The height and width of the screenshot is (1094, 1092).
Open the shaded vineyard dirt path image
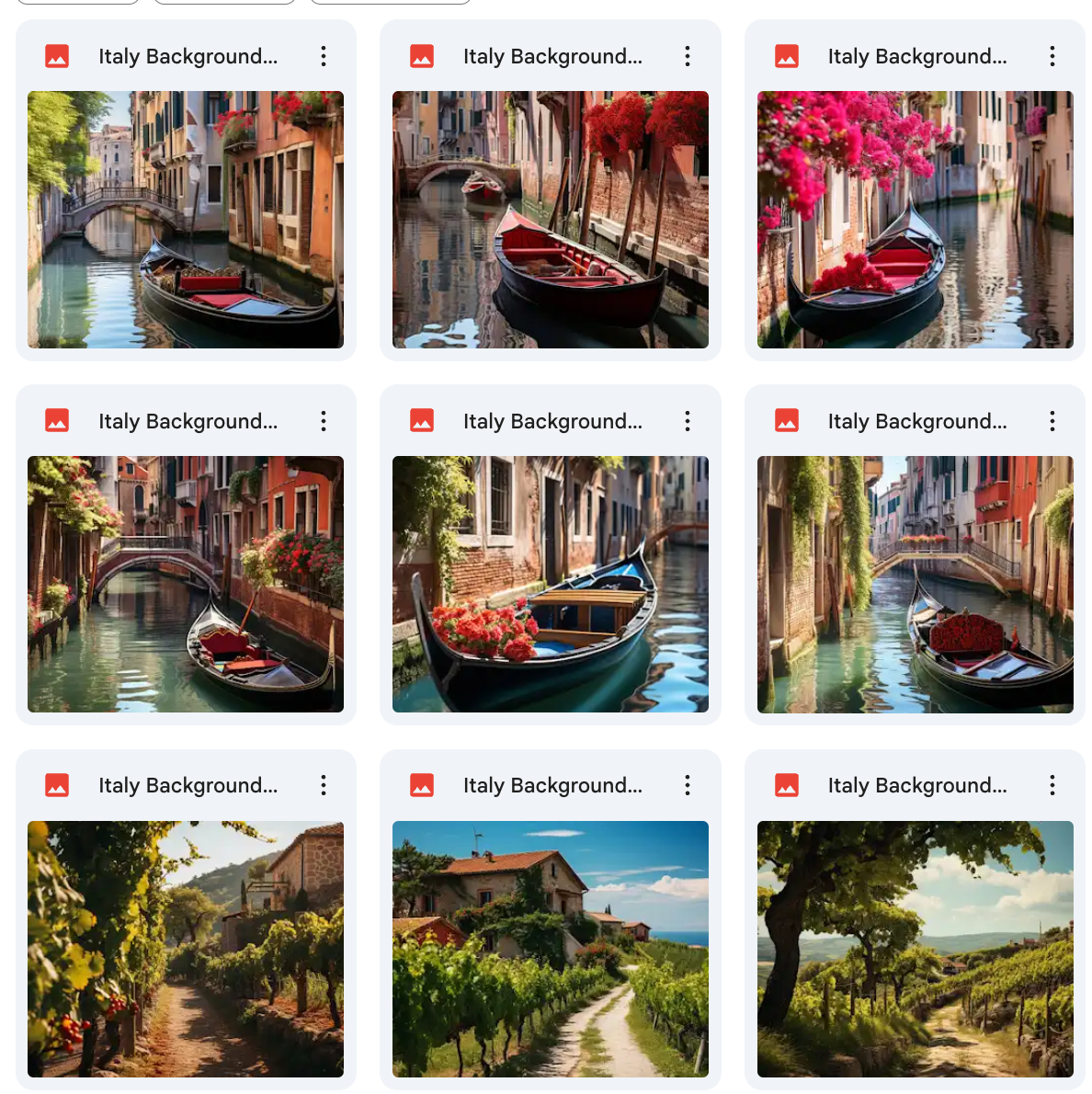point(186,949)
